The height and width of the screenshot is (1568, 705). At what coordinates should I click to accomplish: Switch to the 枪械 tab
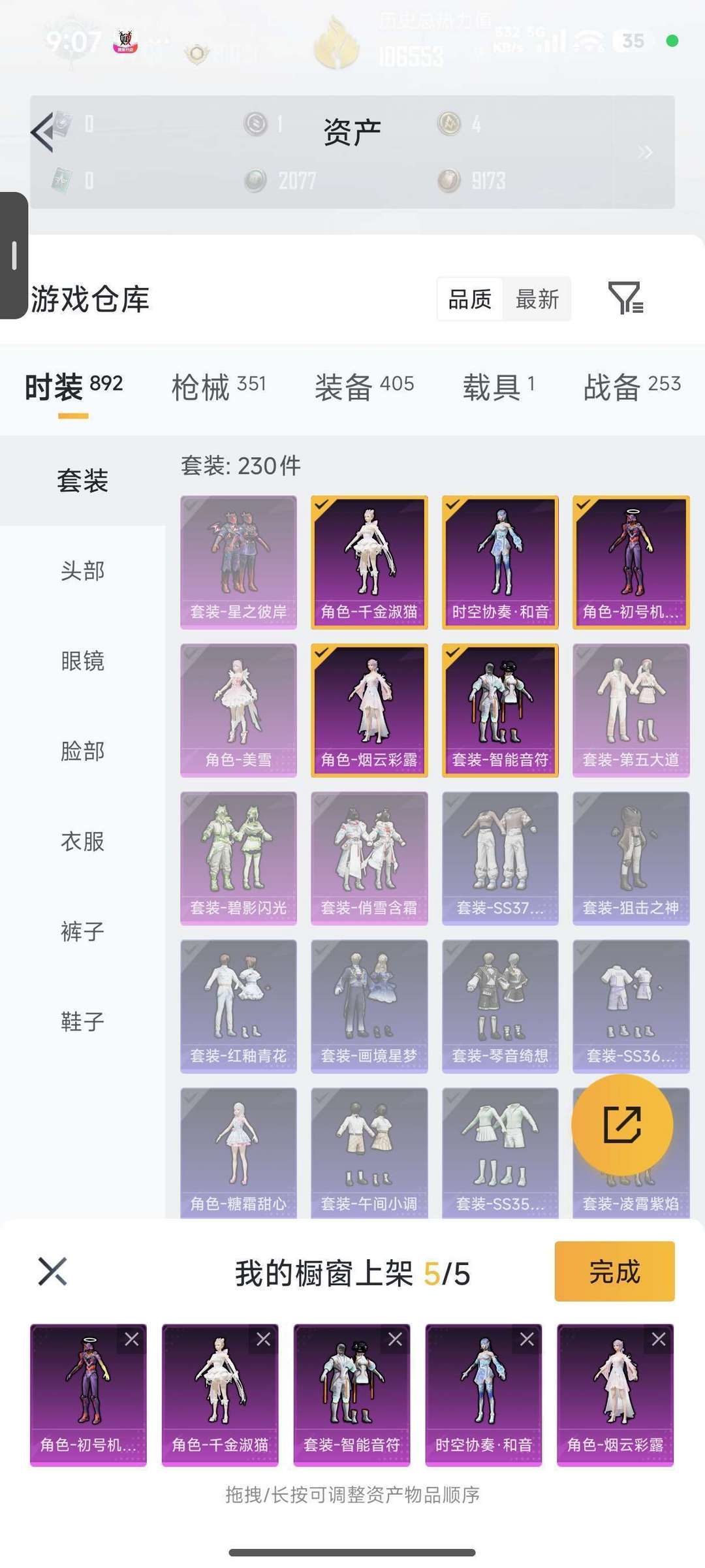219,387
